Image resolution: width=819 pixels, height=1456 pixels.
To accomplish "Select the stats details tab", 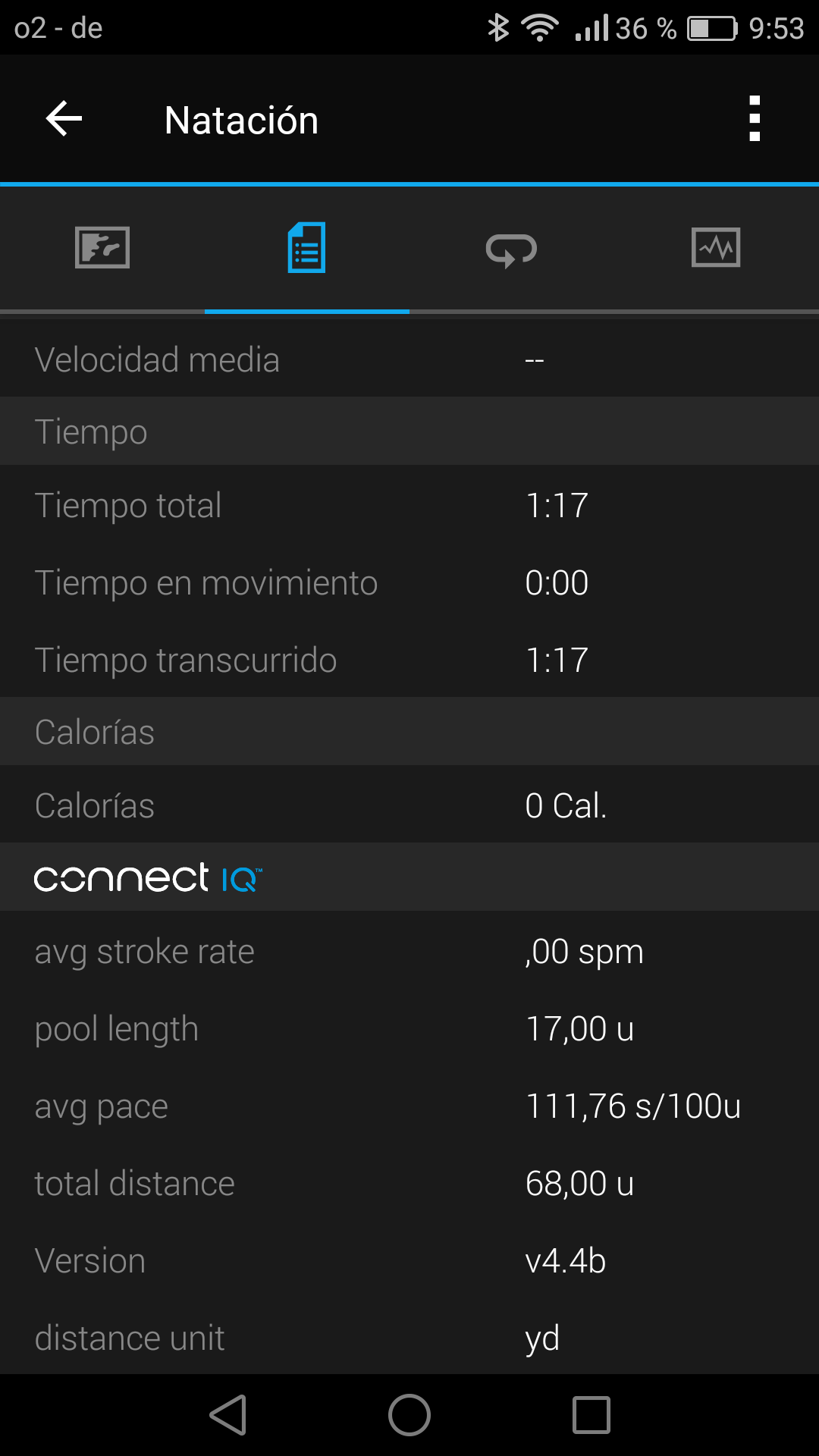I will tap(307, 248).
